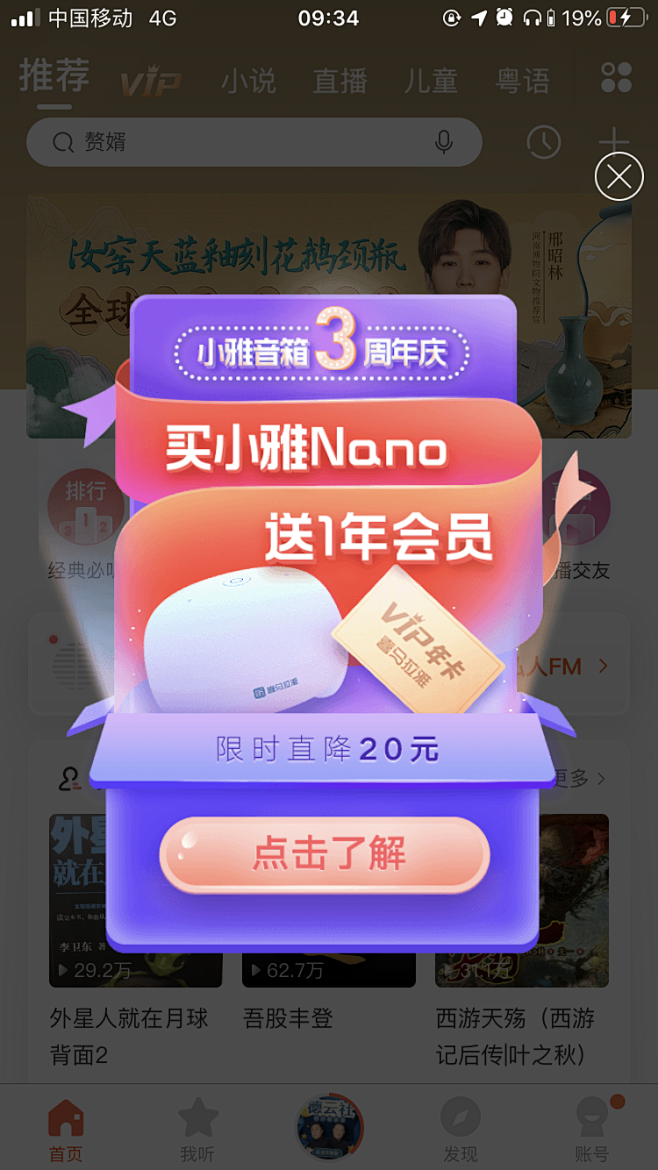This screenshot has width=658, height=1170.
Task: Open the now-playing 德云社 center button
Action: tap(329, 1127)
